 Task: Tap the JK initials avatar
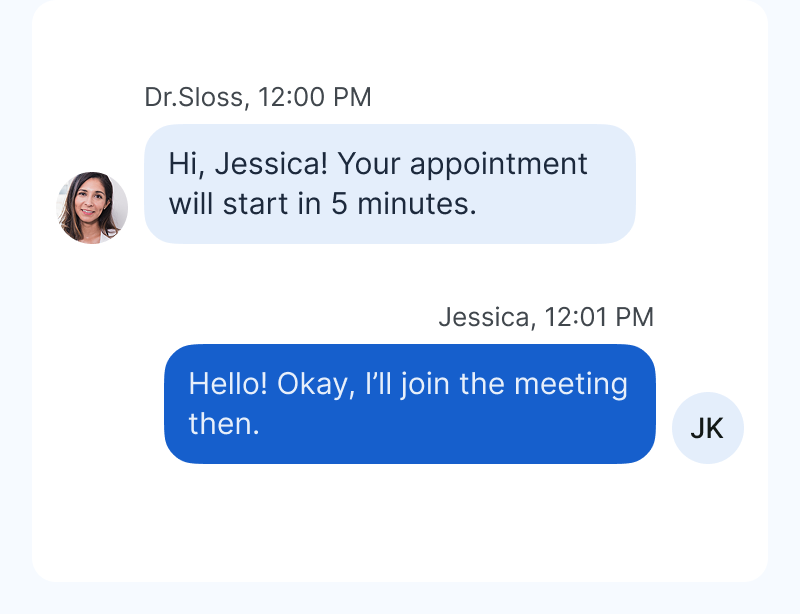click(707, 428)
